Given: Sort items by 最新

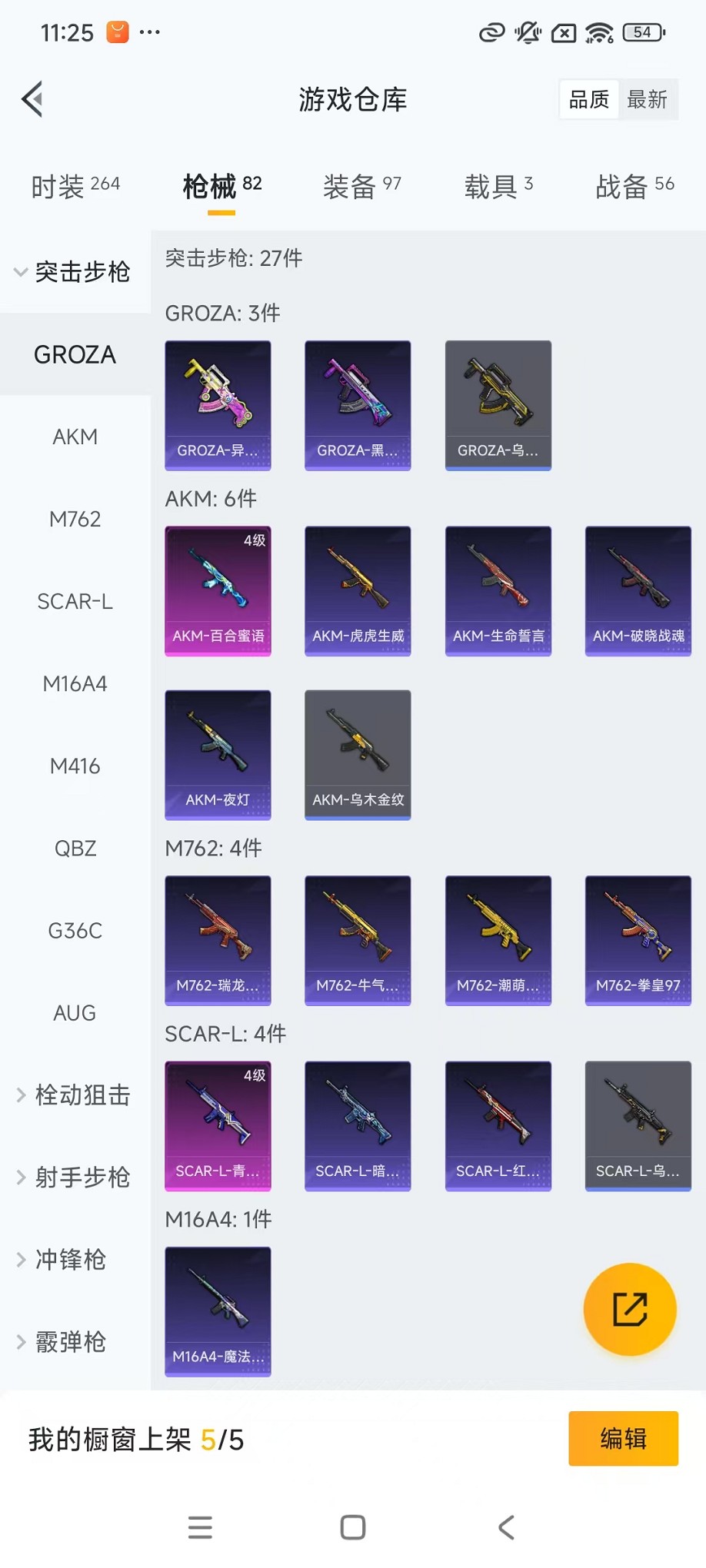Looking at the screenshot, I should tap(647, 99).
